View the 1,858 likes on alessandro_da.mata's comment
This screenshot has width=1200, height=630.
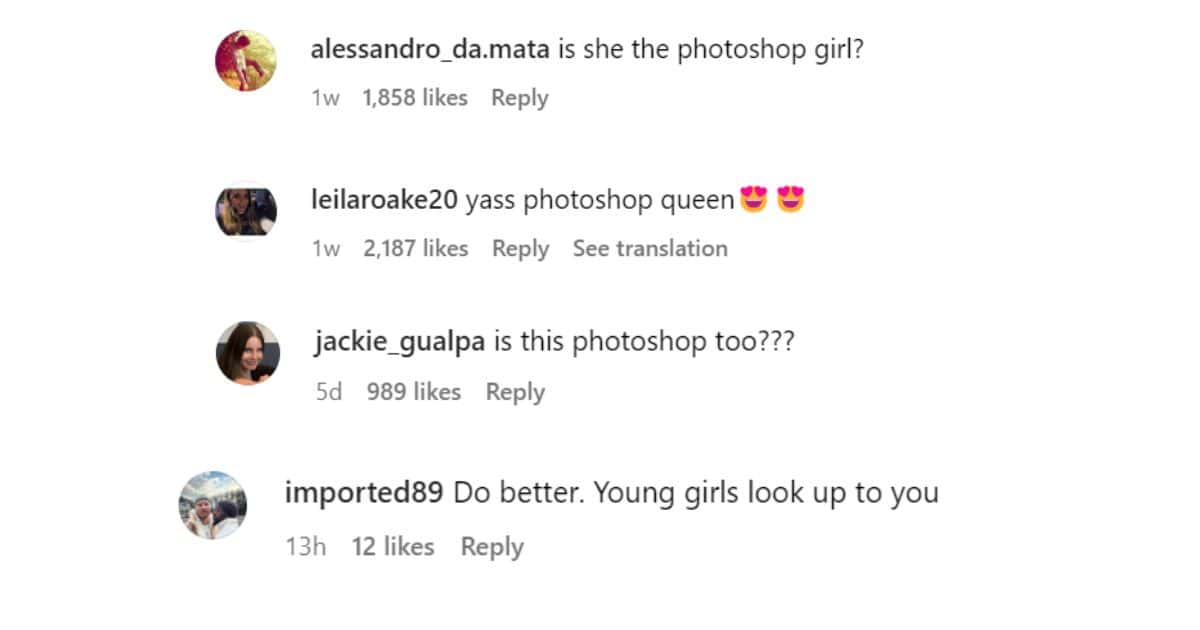[x=415, y=98]
